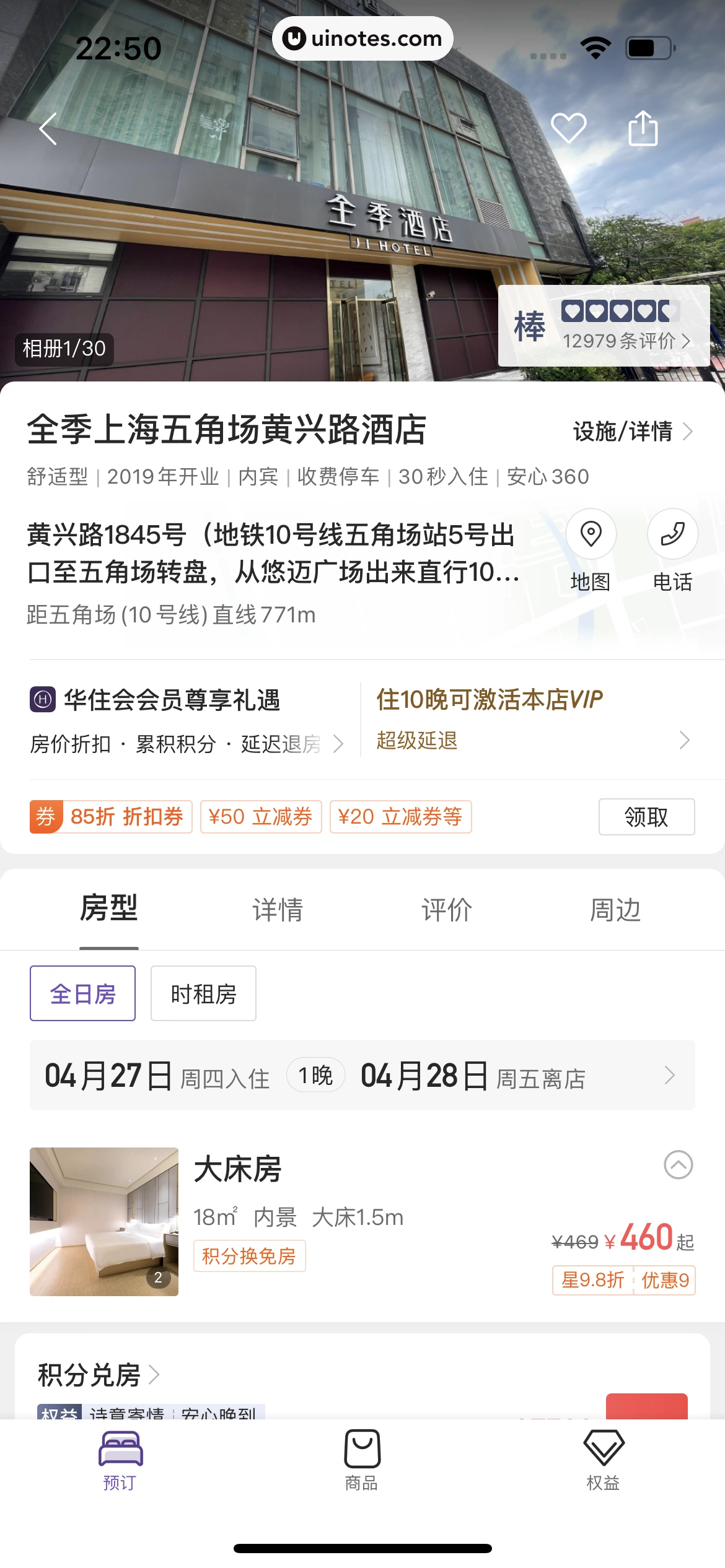Open 设施/详情 facilities details
This screenshot has height=1568, width=725.
pyautogui.click(x=632, y=431)
